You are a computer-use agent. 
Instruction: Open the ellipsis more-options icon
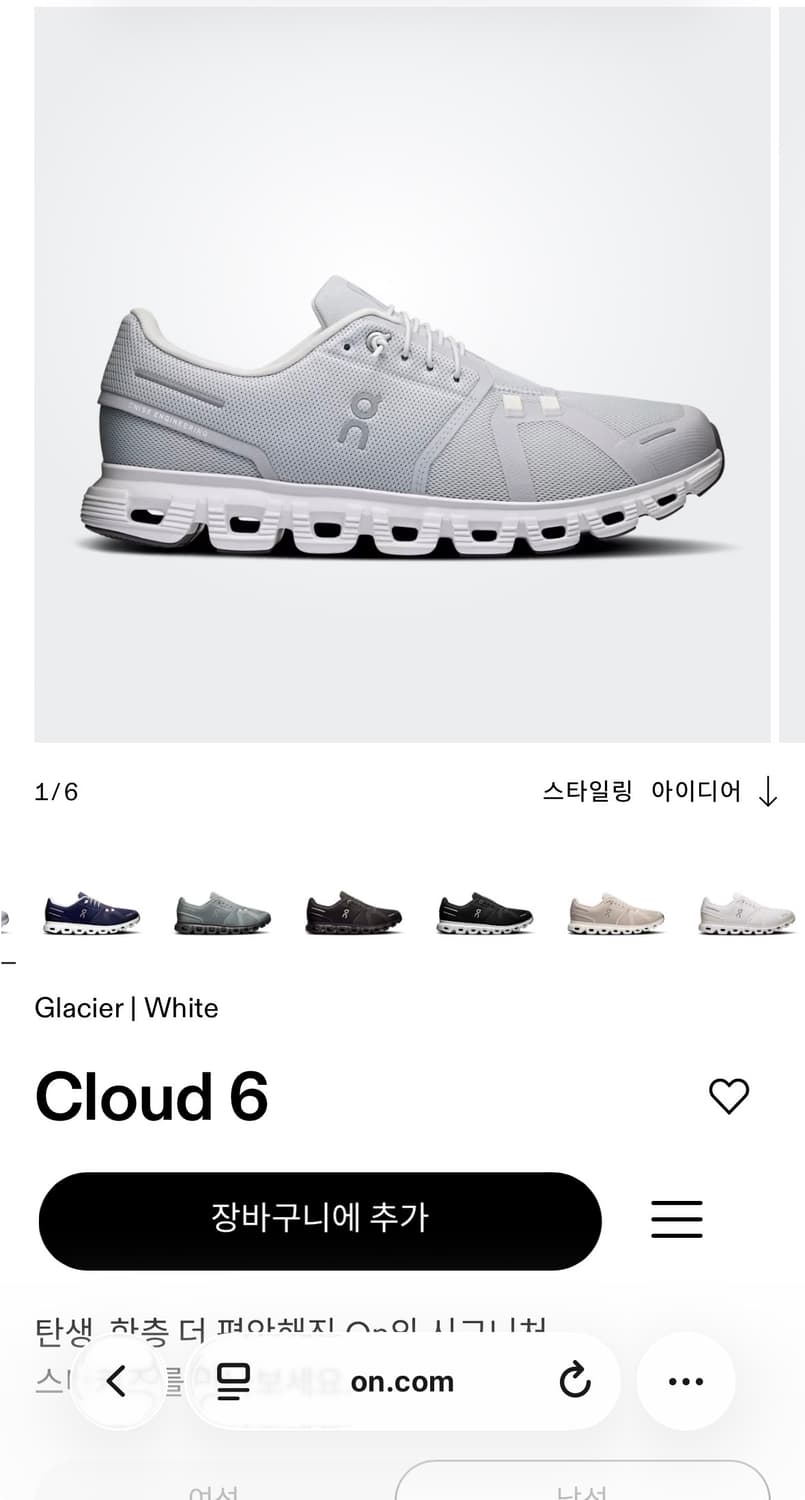(684, 1381)
